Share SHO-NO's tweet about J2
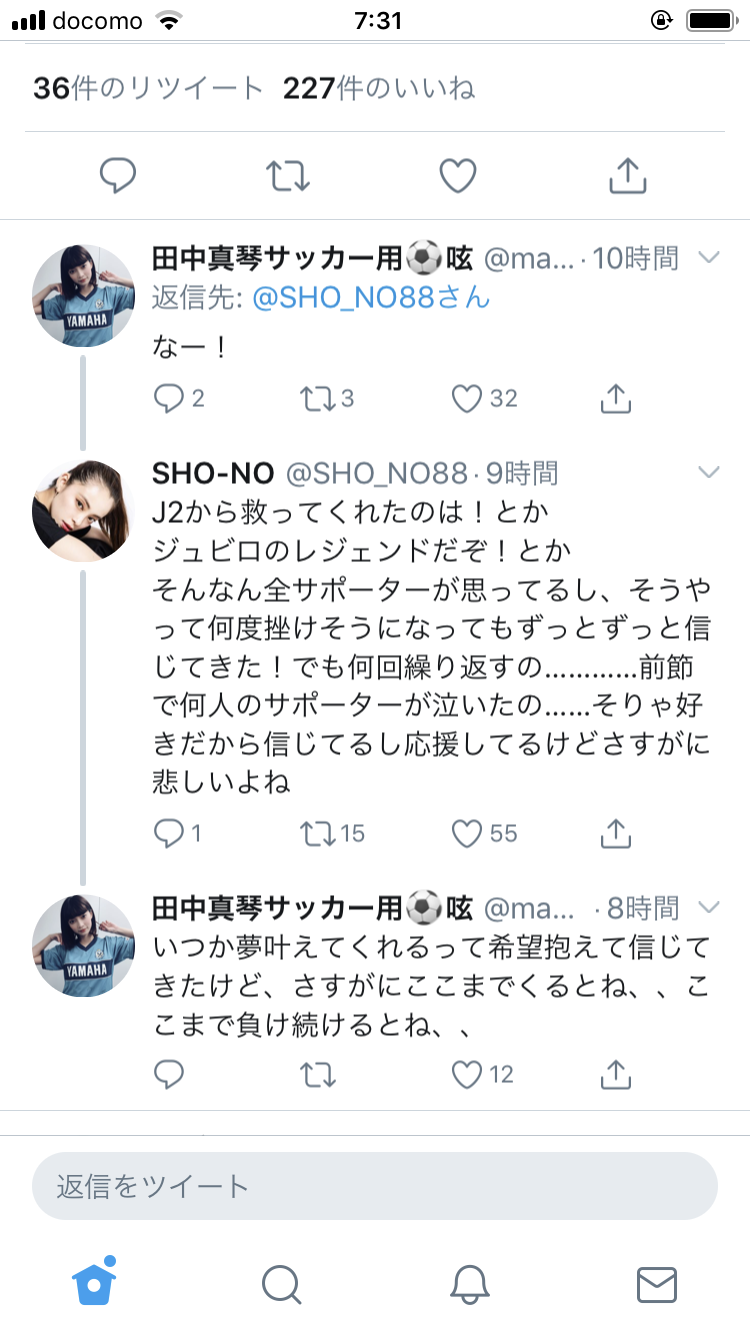Screen dimensions: 750x1334 (x=617, y=832)
